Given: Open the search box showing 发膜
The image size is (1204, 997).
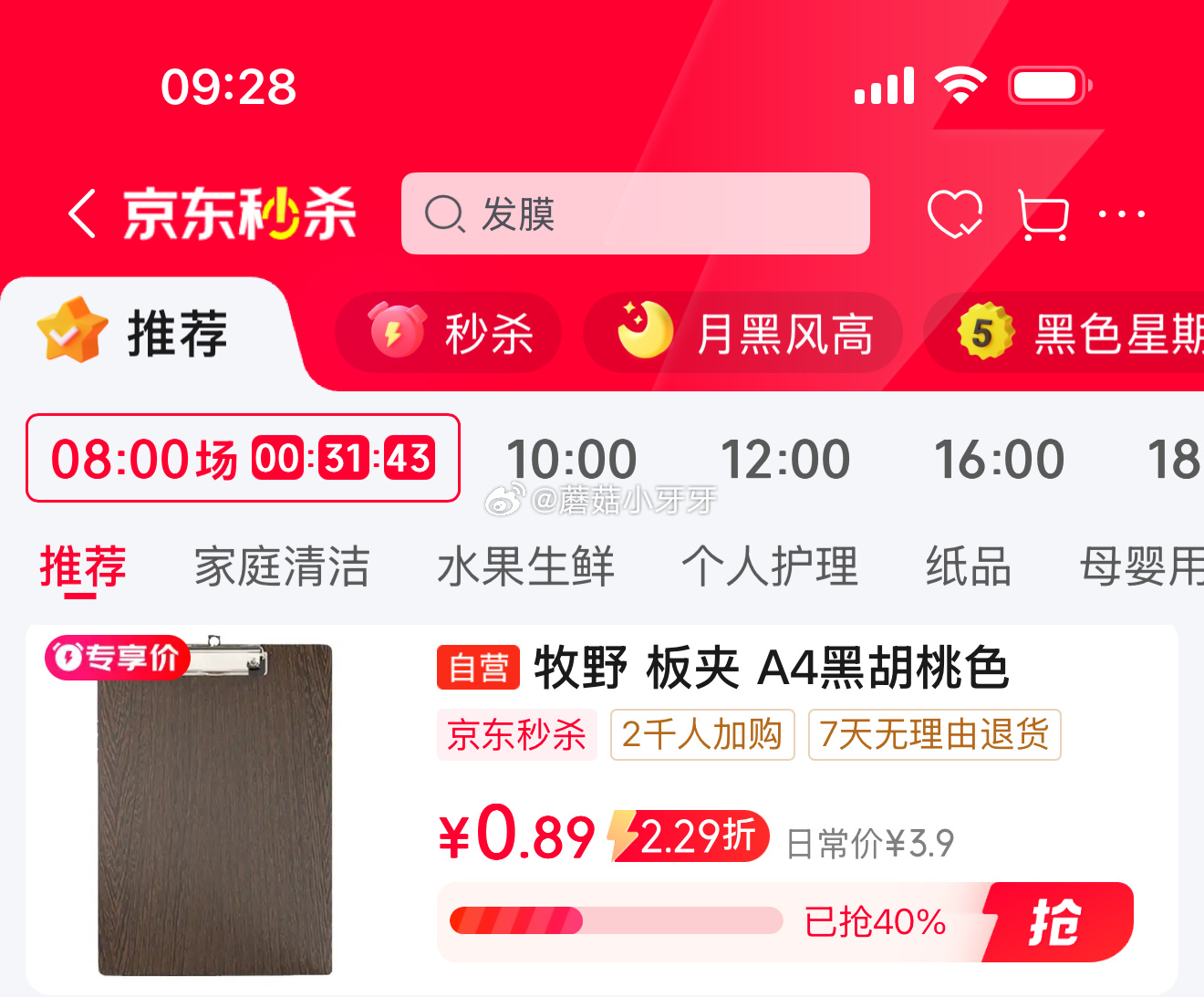Looking at the screenshot, I should point(635,214).
